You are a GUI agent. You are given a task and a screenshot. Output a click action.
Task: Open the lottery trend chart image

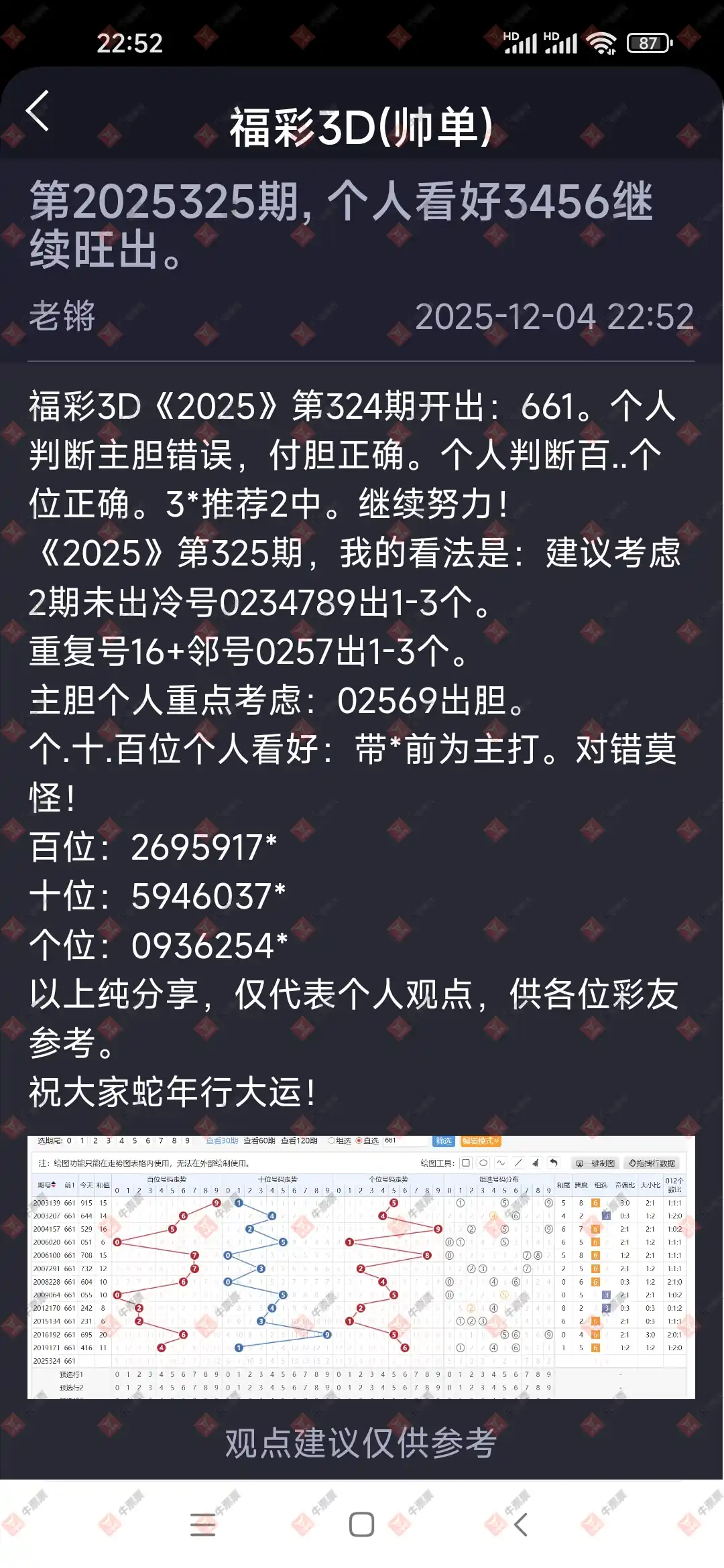361,1266
